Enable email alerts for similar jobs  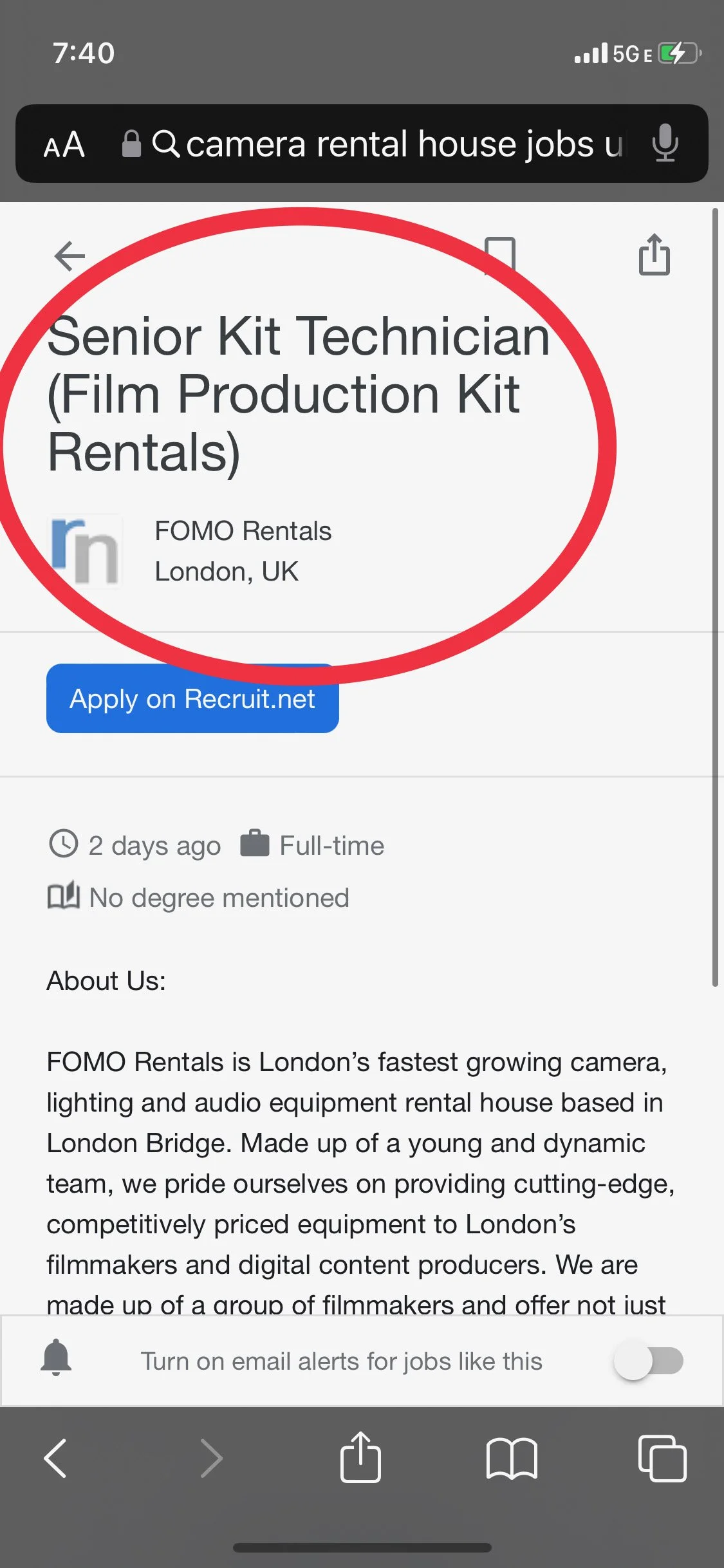click(649, 1360)
